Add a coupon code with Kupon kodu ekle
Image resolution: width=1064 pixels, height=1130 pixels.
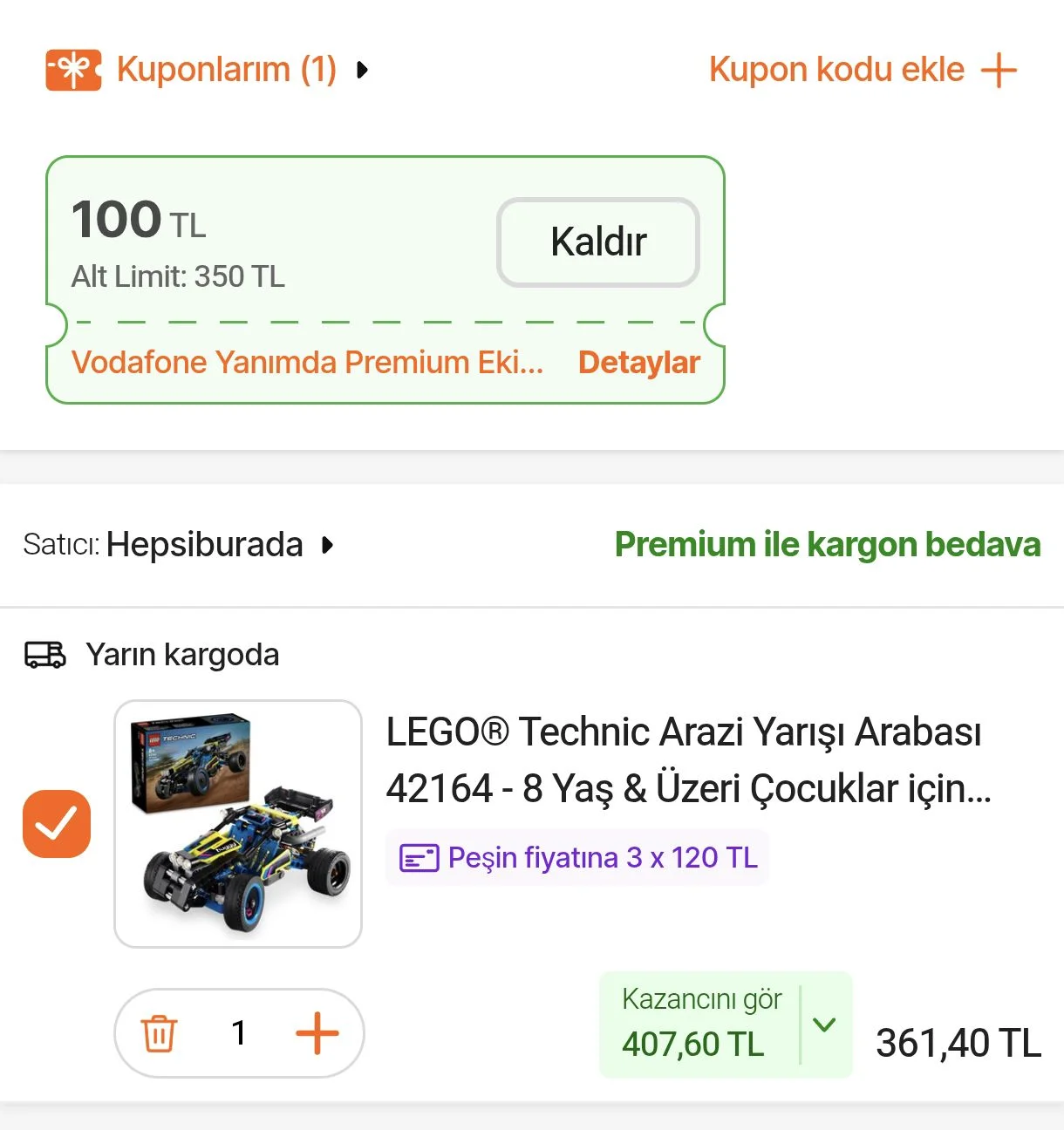[862, 70]
